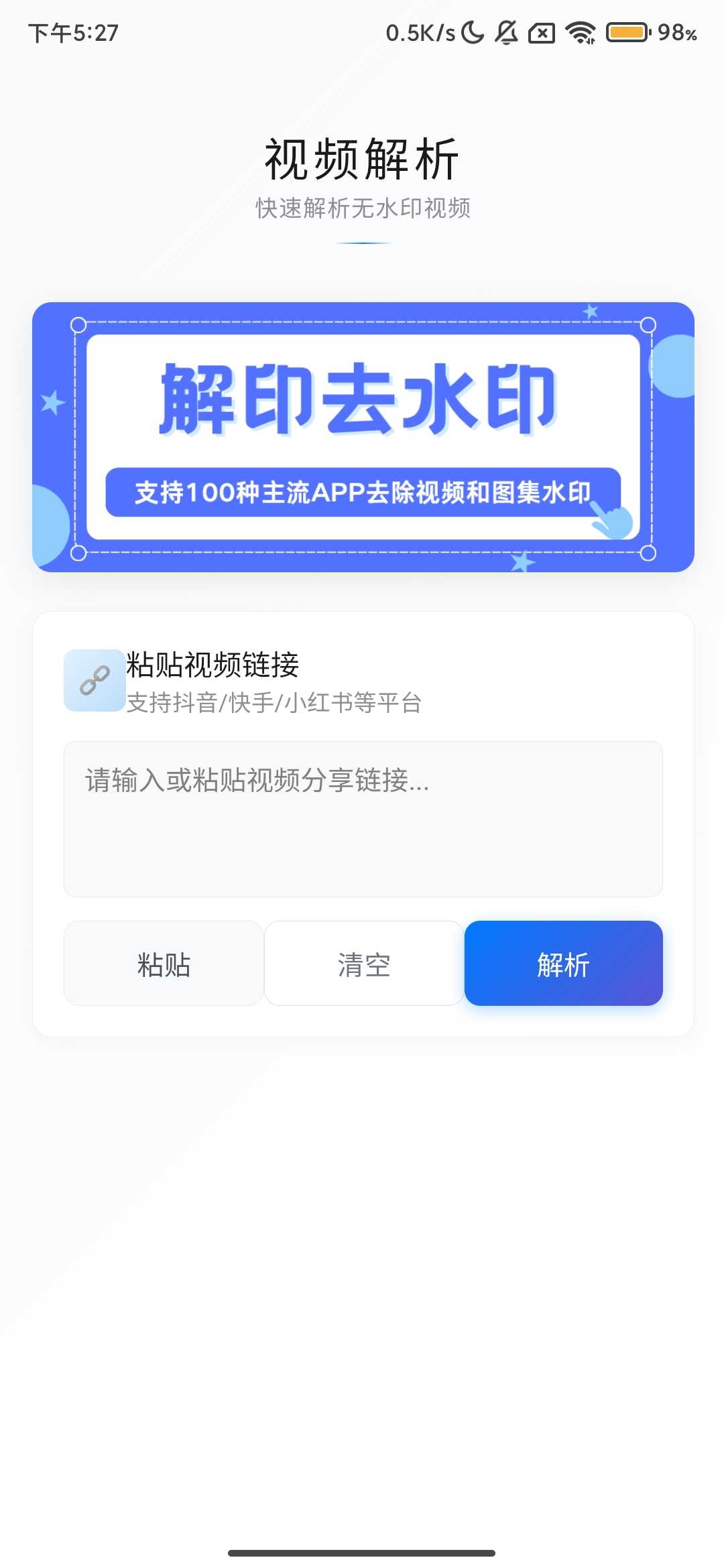Tap the SIM card status icon

tap(542, 33)
